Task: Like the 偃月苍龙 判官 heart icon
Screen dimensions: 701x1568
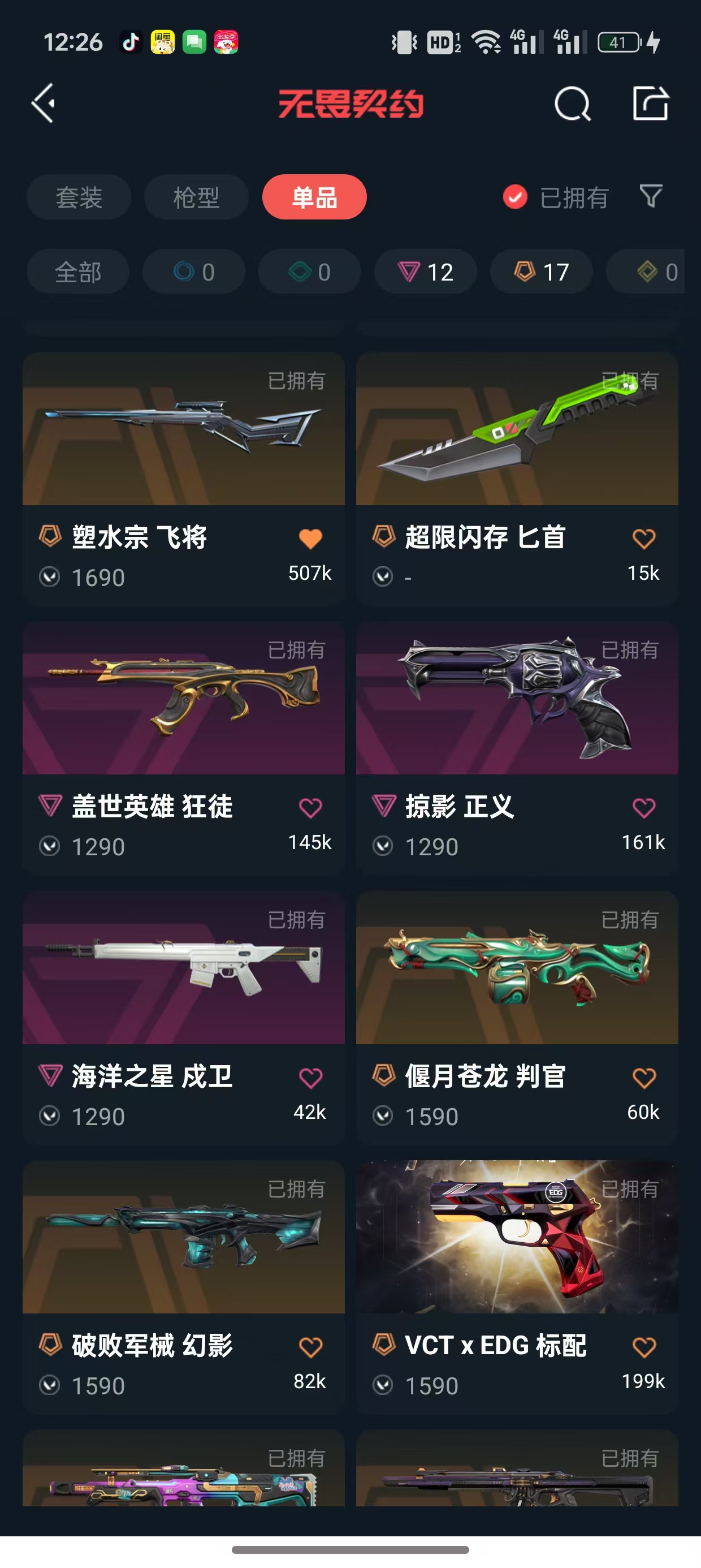Action: pyautogui.click(x=644, y=1078)
